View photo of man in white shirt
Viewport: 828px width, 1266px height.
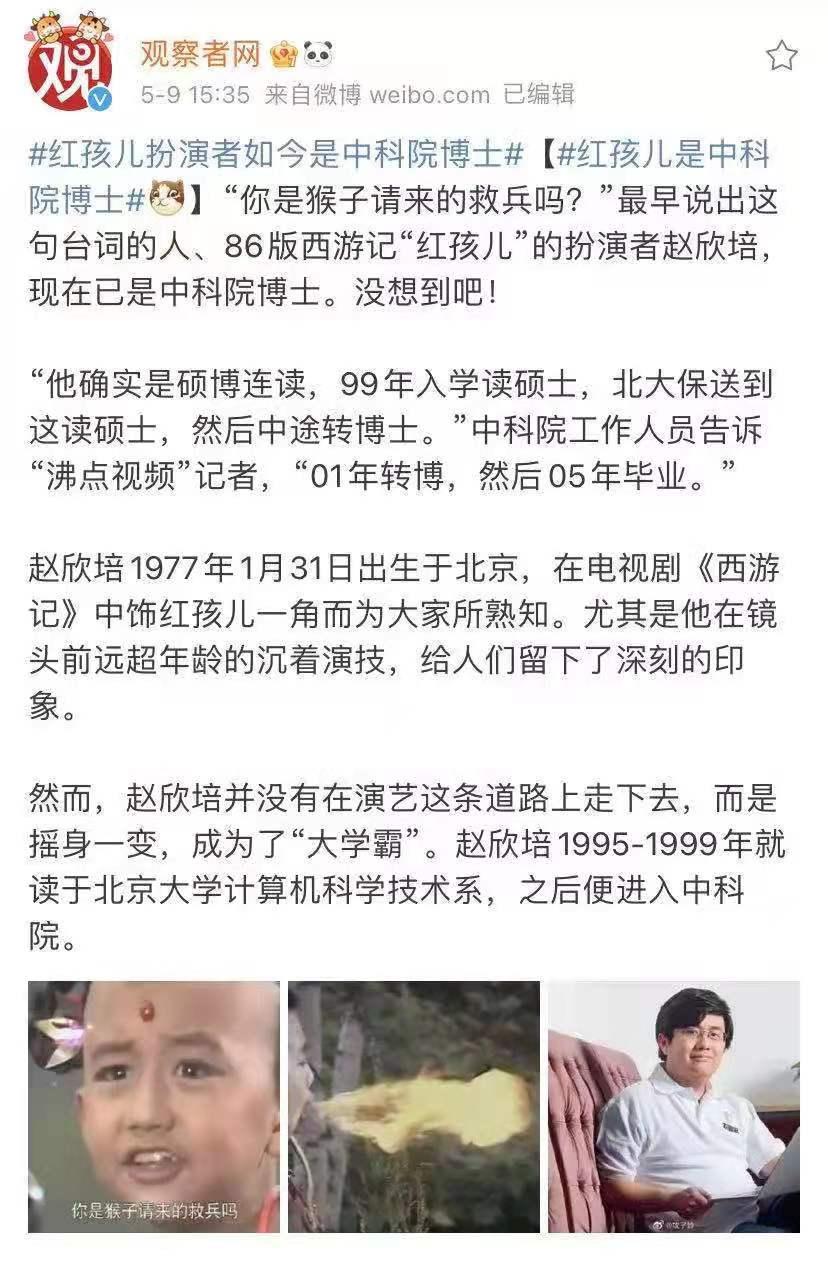(x=673, y=1106)
